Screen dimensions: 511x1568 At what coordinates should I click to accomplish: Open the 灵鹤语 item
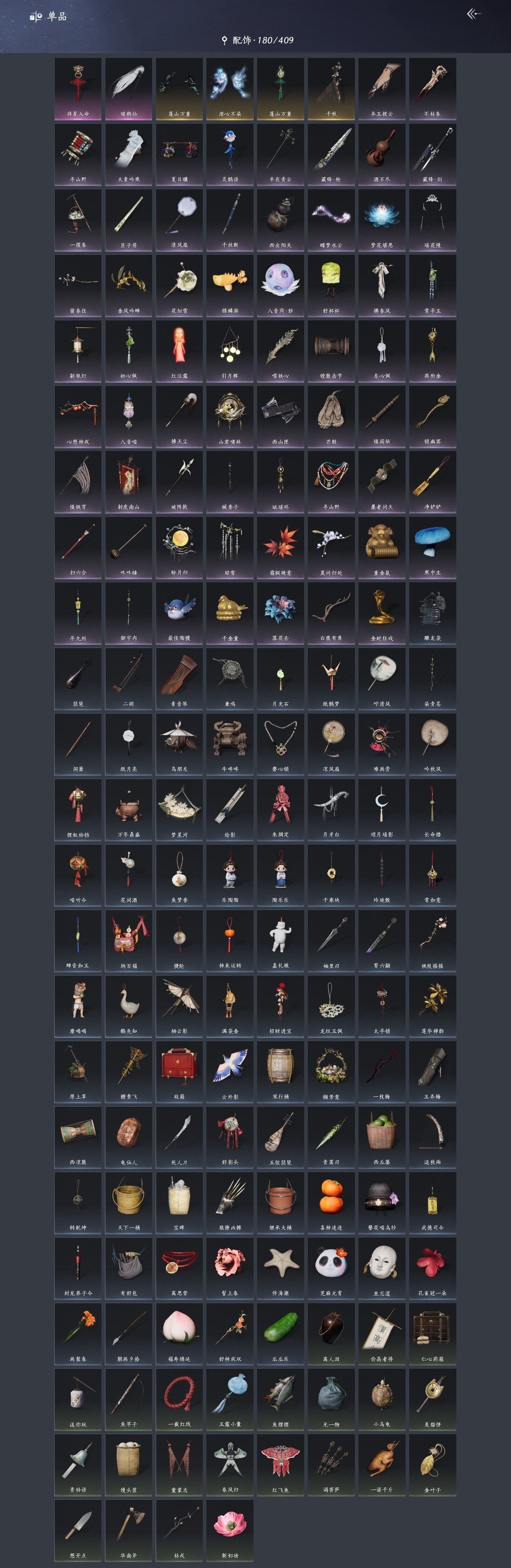(x=230, y=154)
